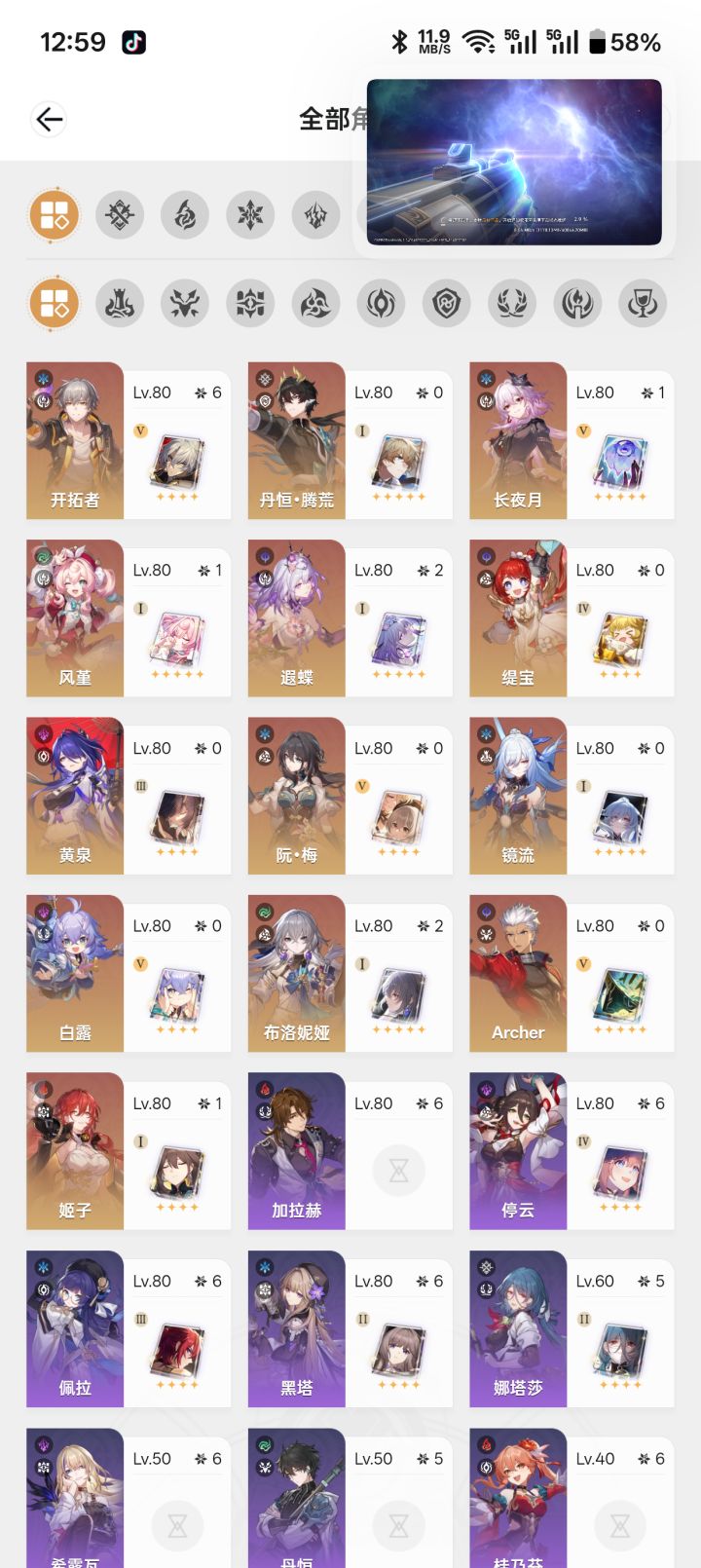Filter characters by Fire element
The height and width of the screenshot is (1568, 701).
click(184, 214)
